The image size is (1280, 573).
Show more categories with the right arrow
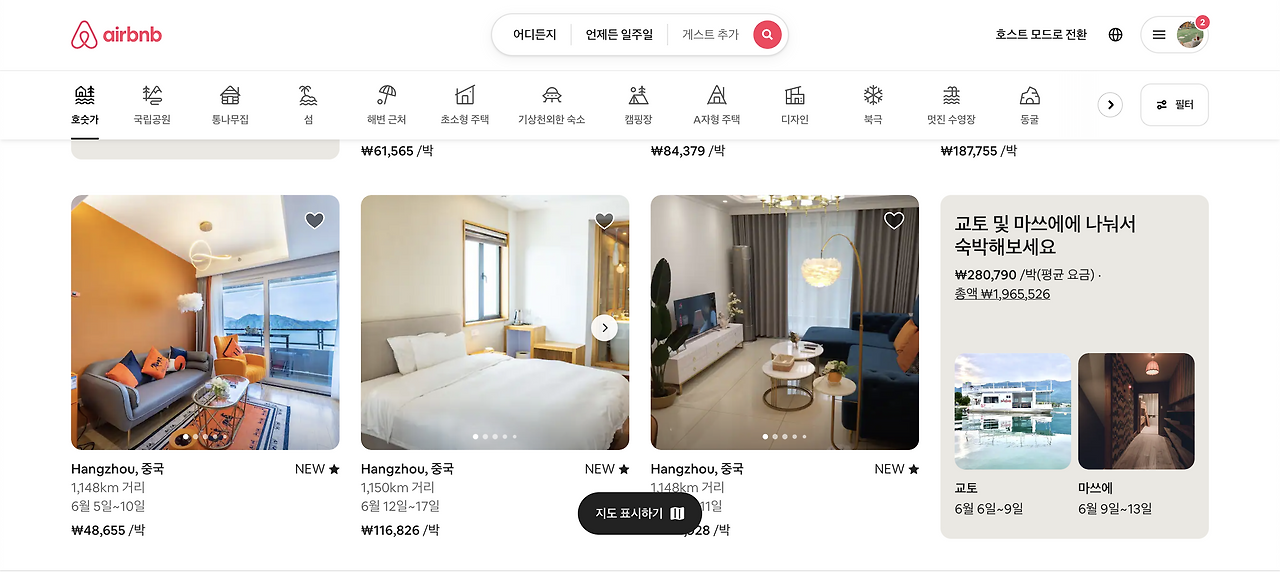[1110, 104]
